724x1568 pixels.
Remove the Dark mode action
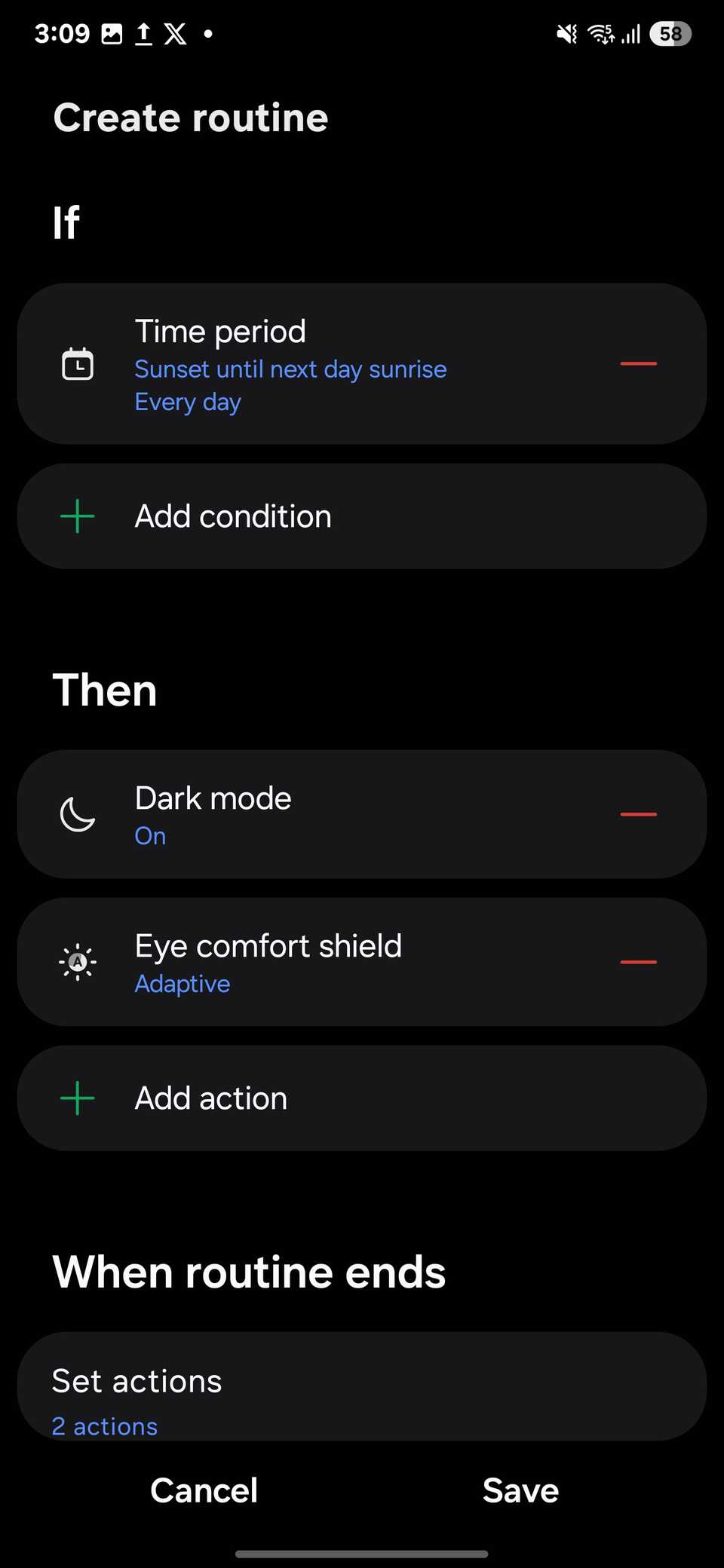pyautogui.click(x=638, y=815)
